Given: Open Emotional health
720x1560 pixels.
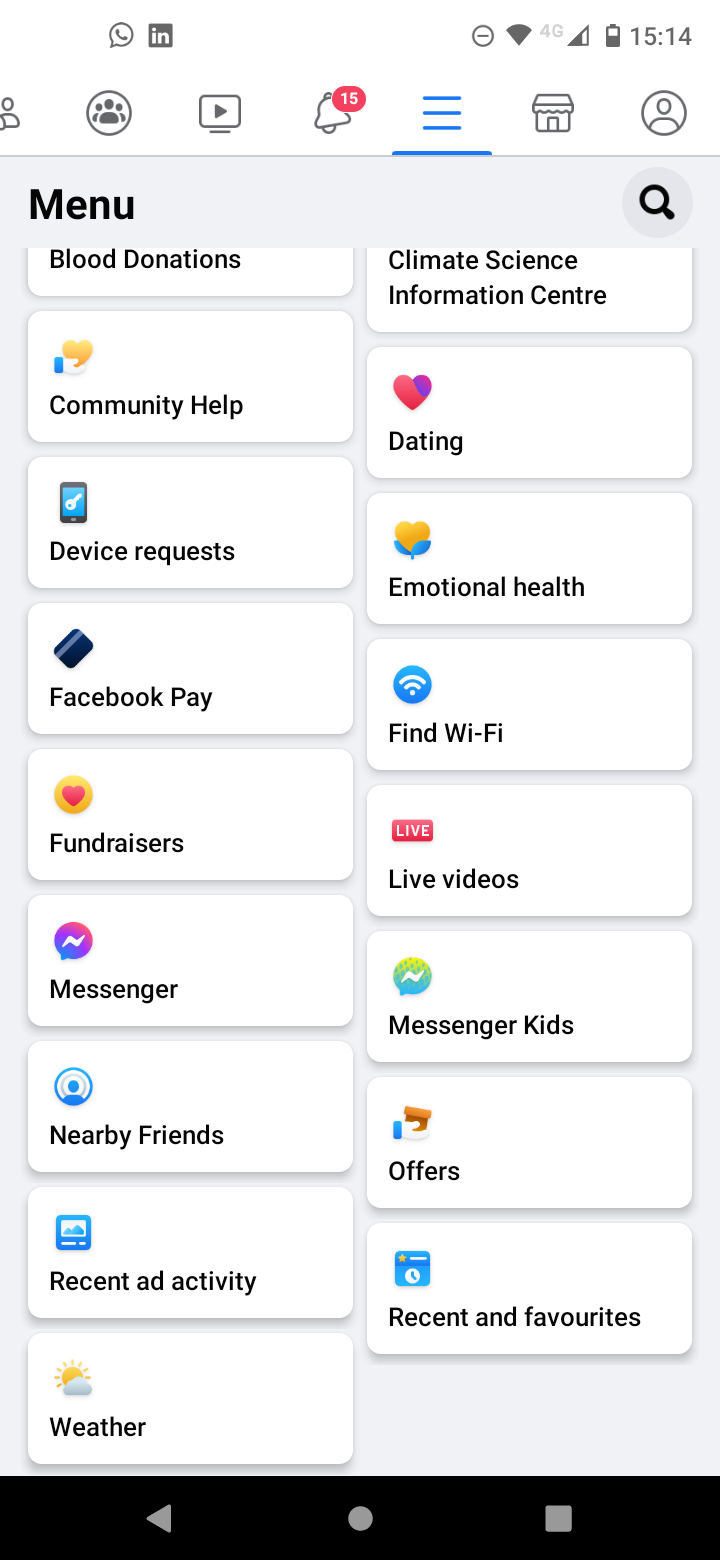Looking at the screenshot, I should pyautogui.click(x=528, y=558).
